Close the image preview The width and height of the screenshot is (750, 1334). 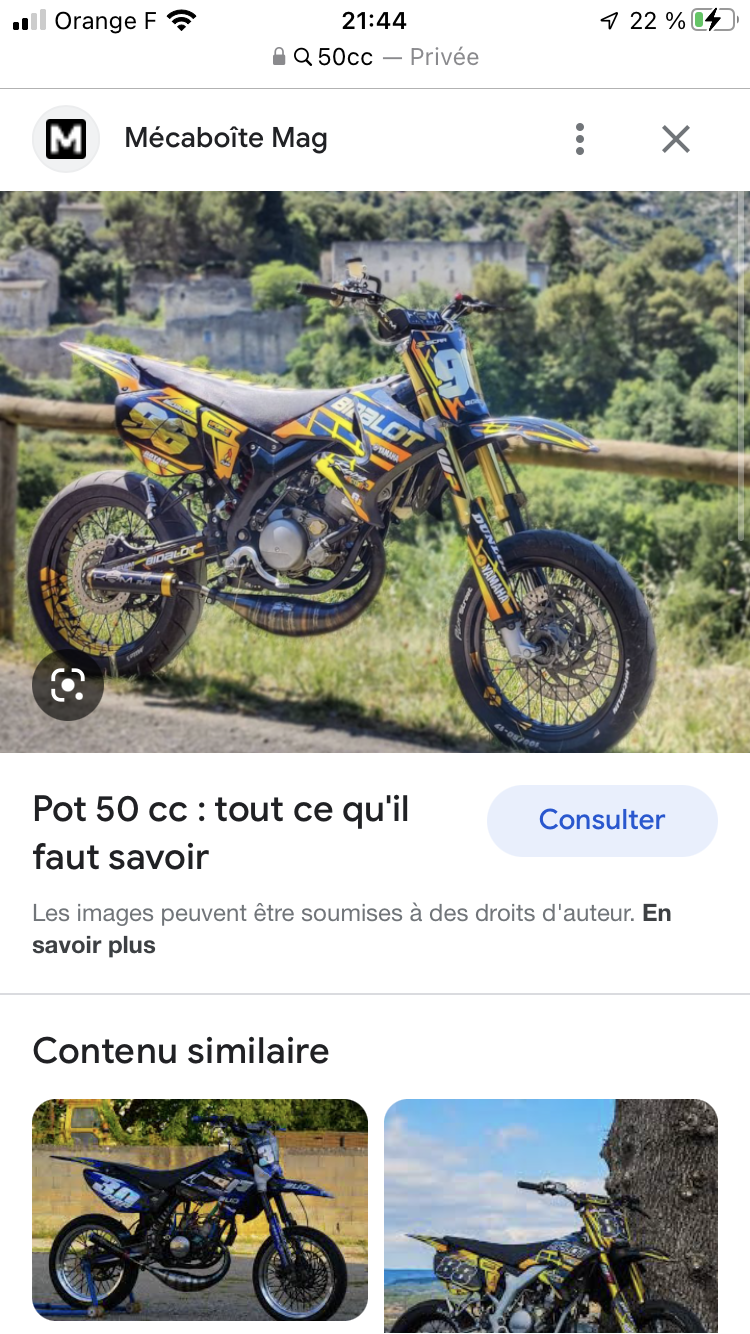pyautogui.click(x=676, y=139)
